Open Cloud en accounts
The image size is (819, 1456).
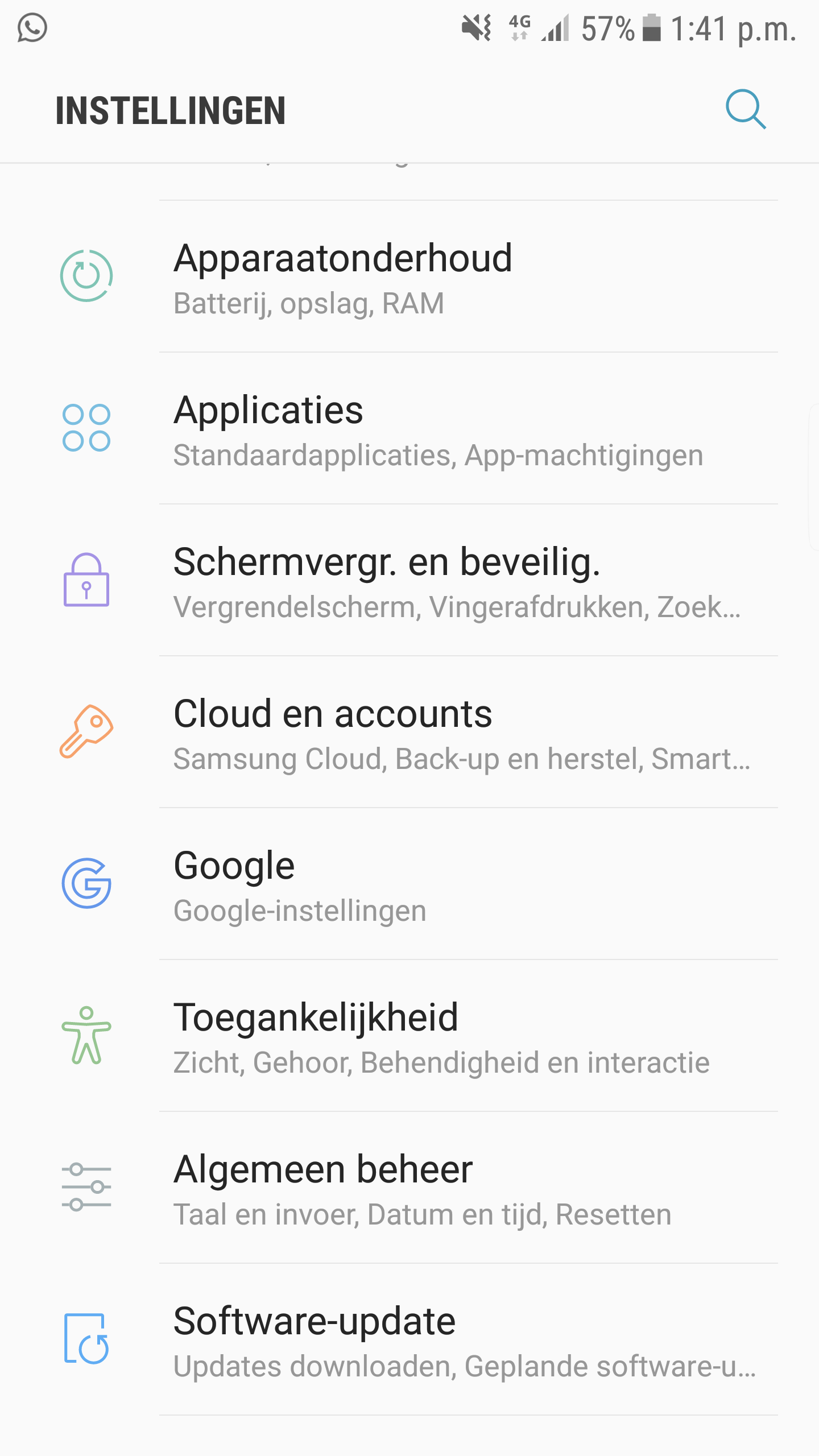409,732
